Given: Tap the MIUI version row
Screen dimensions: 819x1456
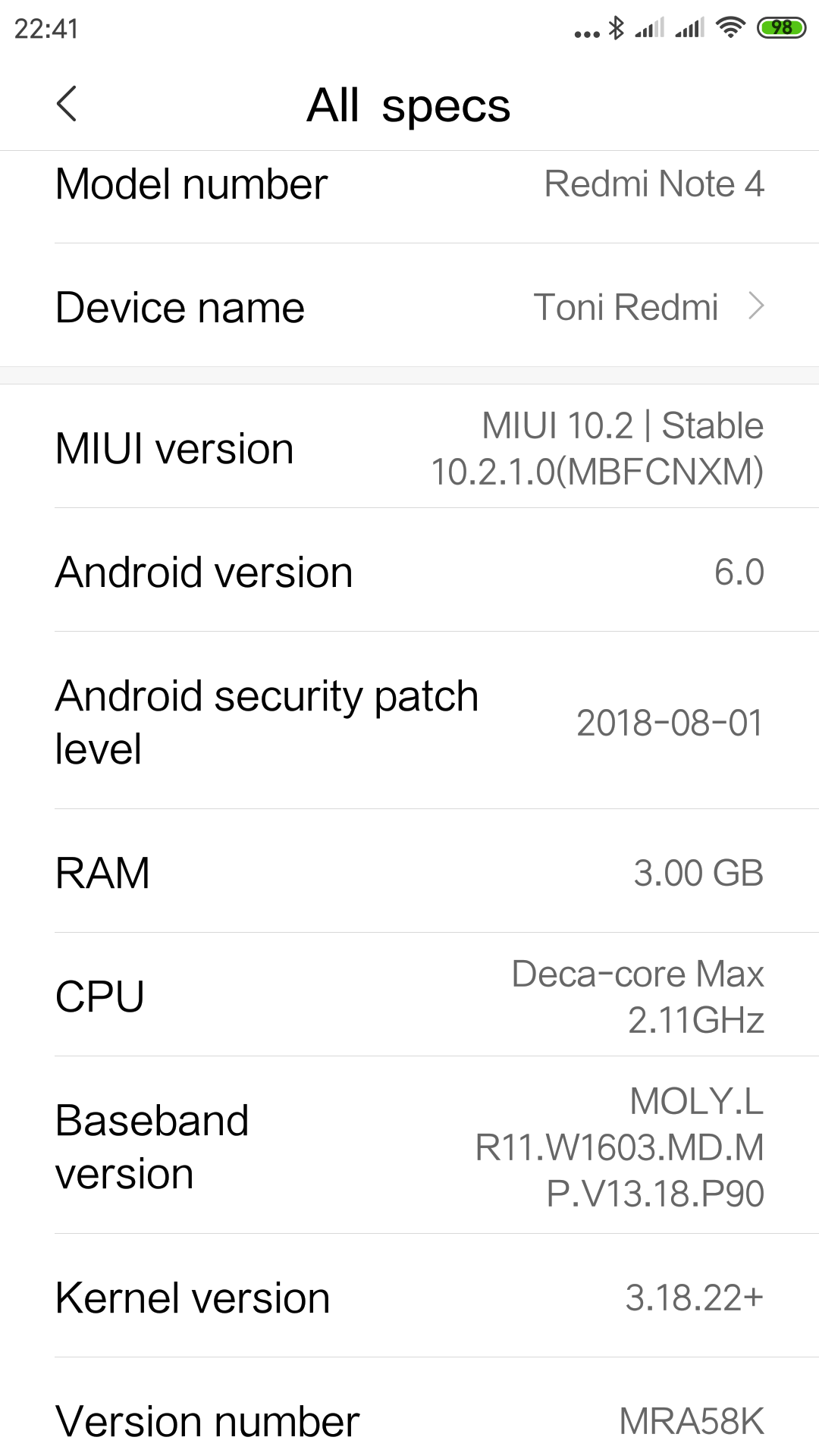Looking at the screenshot, I should (x=409, y=447).
